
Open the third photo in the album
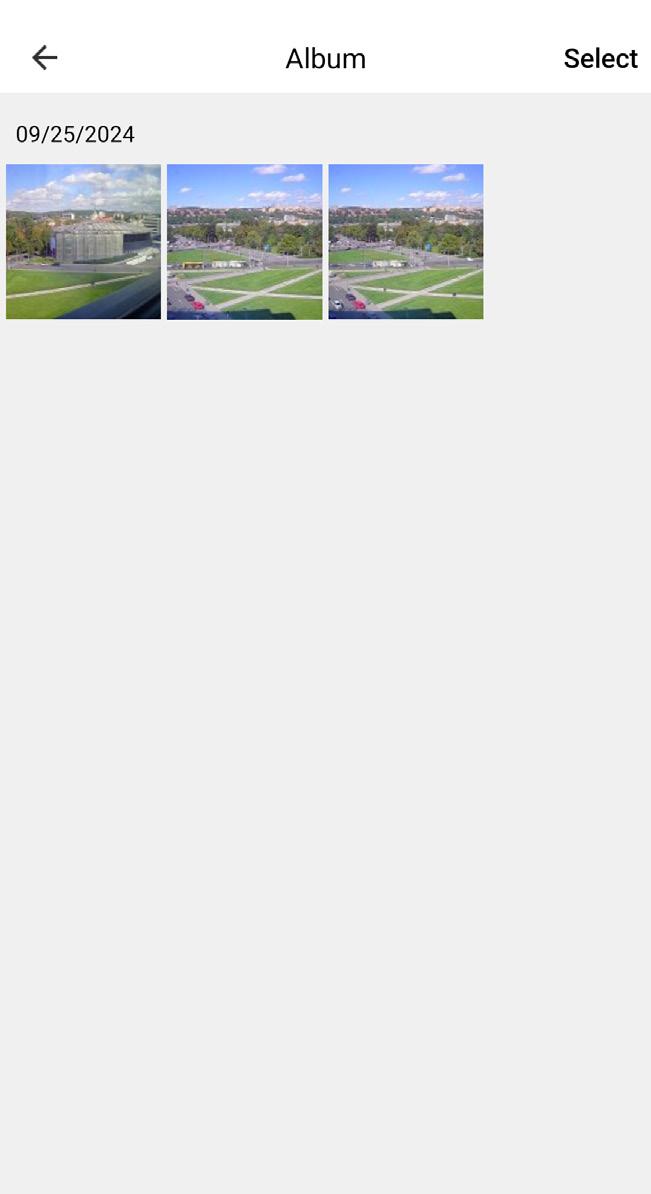pyautogui.click(x=405, y=242)
